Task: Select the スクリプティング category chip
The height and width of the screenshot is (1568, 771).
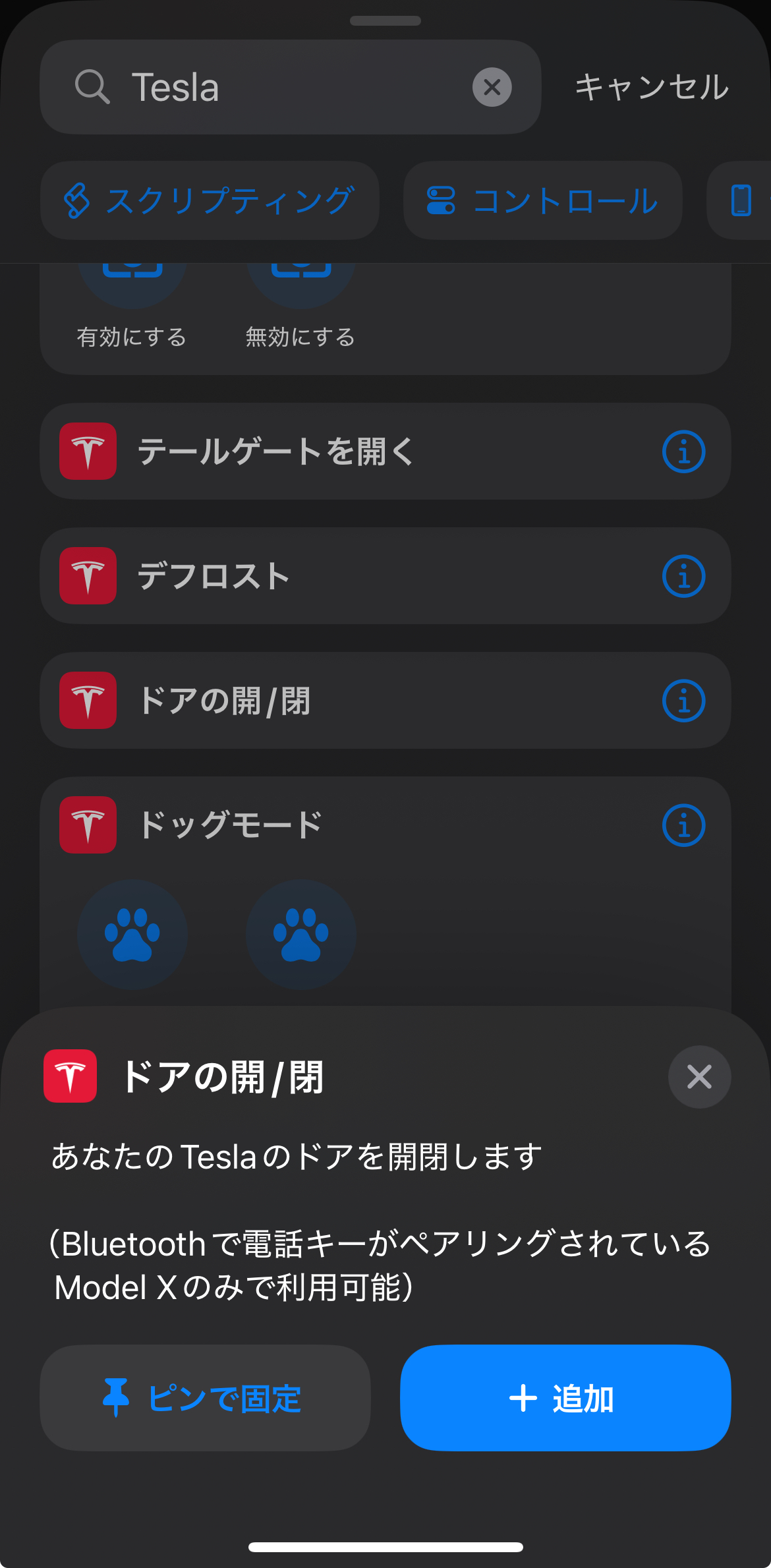Action: tap(210, 200)
